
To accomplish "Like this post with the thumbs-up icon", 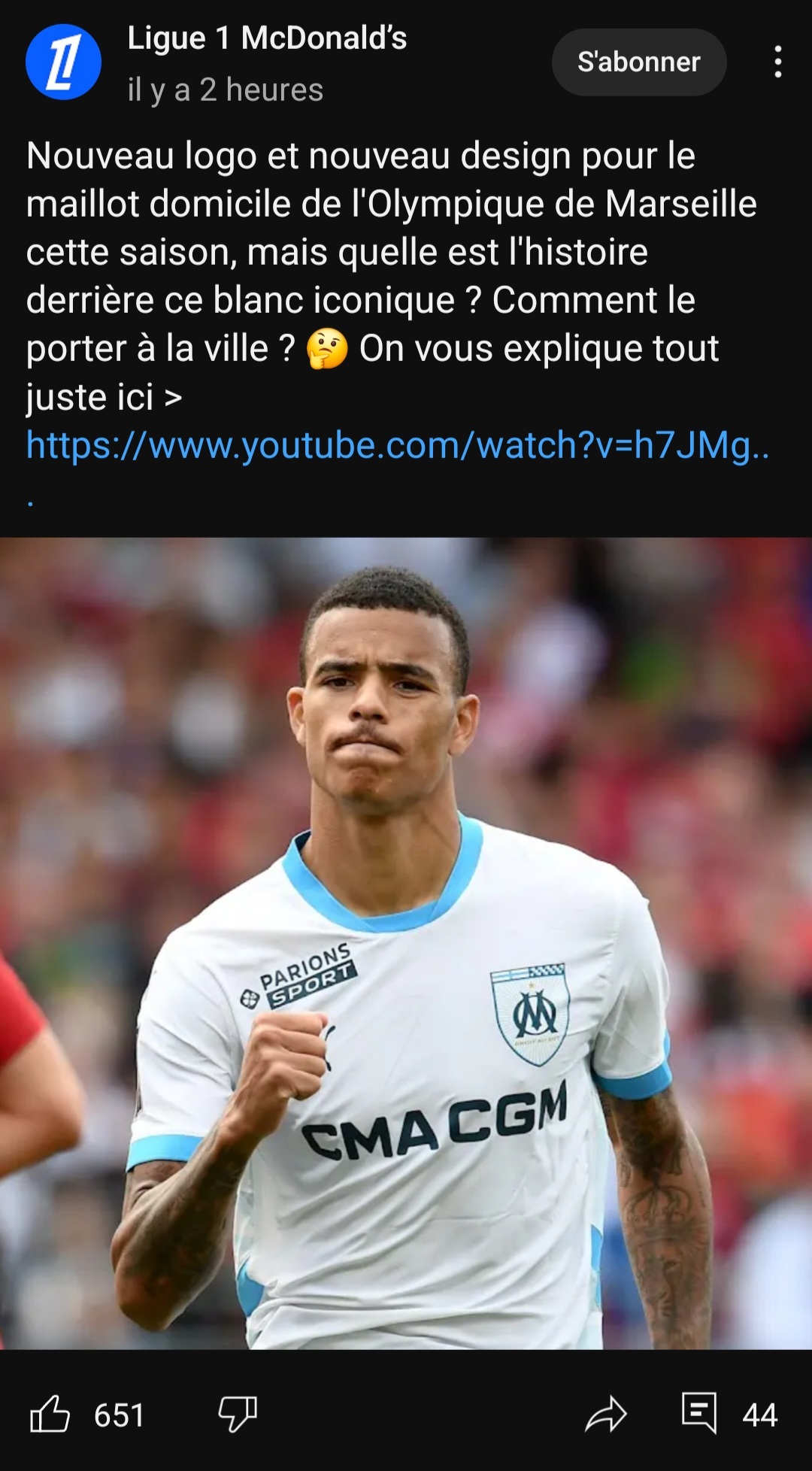I will [50, 1415].
